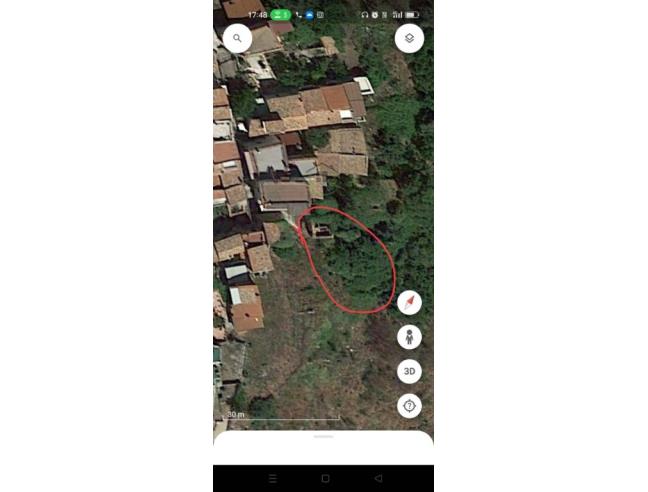Tap the bottom sheet handle

point(323,437)
